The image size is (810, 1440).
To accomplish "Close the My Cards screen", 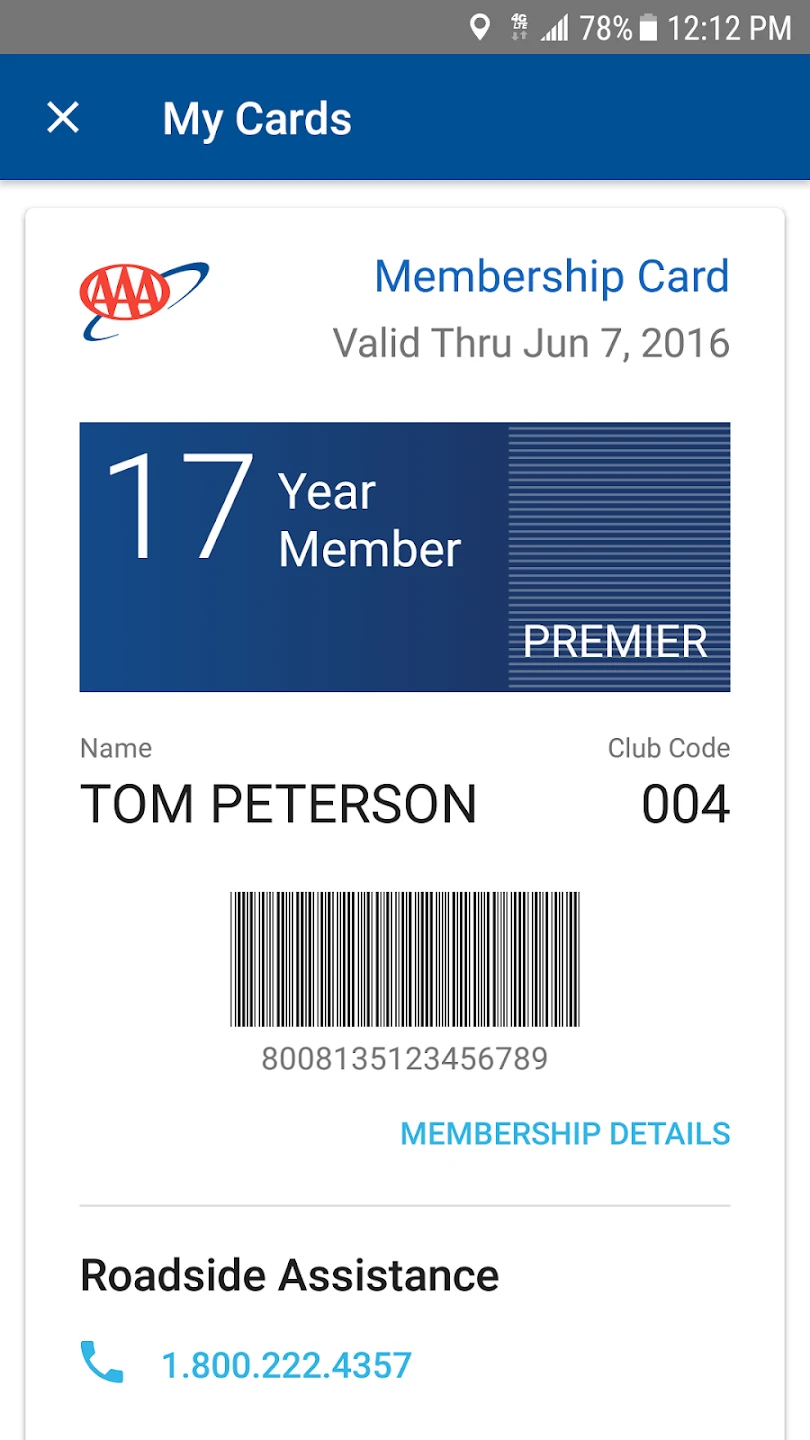I will (x=63, y=118).
